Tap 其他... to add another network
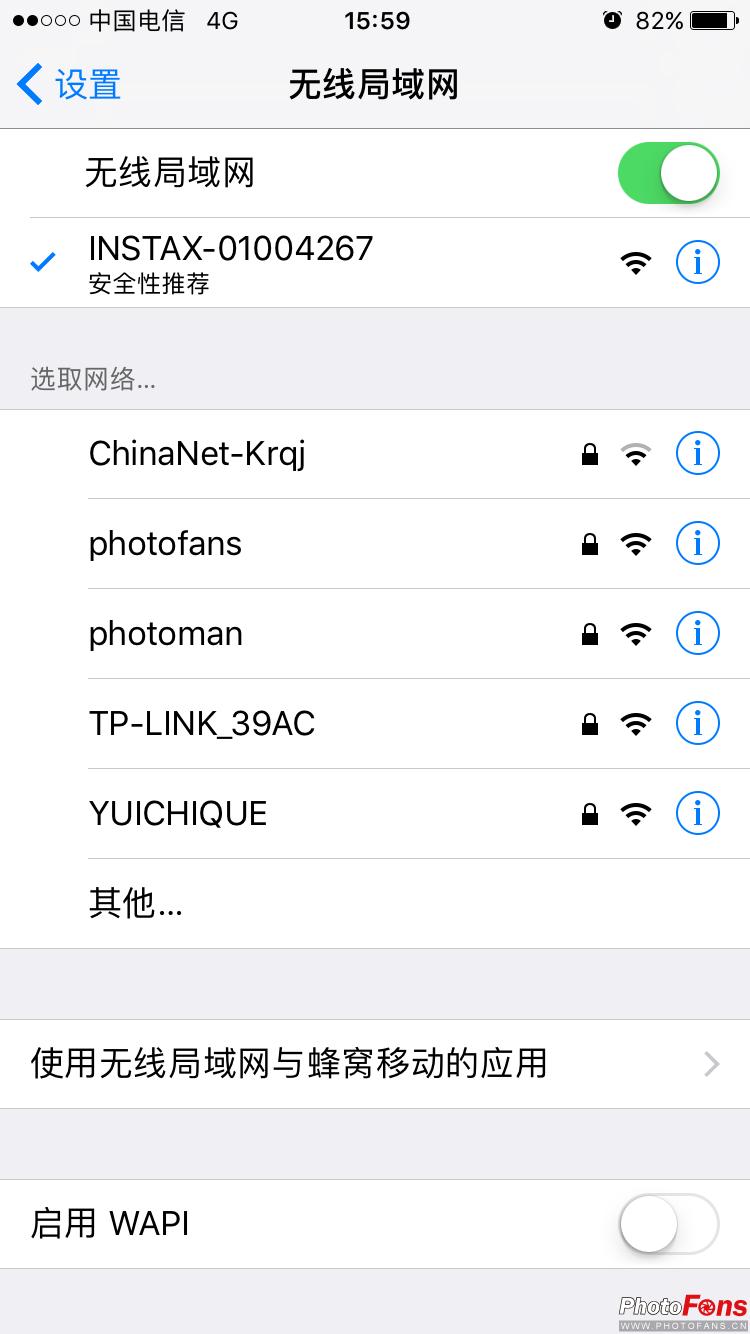The width and height of the screenshot is (750, 1334). tap(136, 904)
